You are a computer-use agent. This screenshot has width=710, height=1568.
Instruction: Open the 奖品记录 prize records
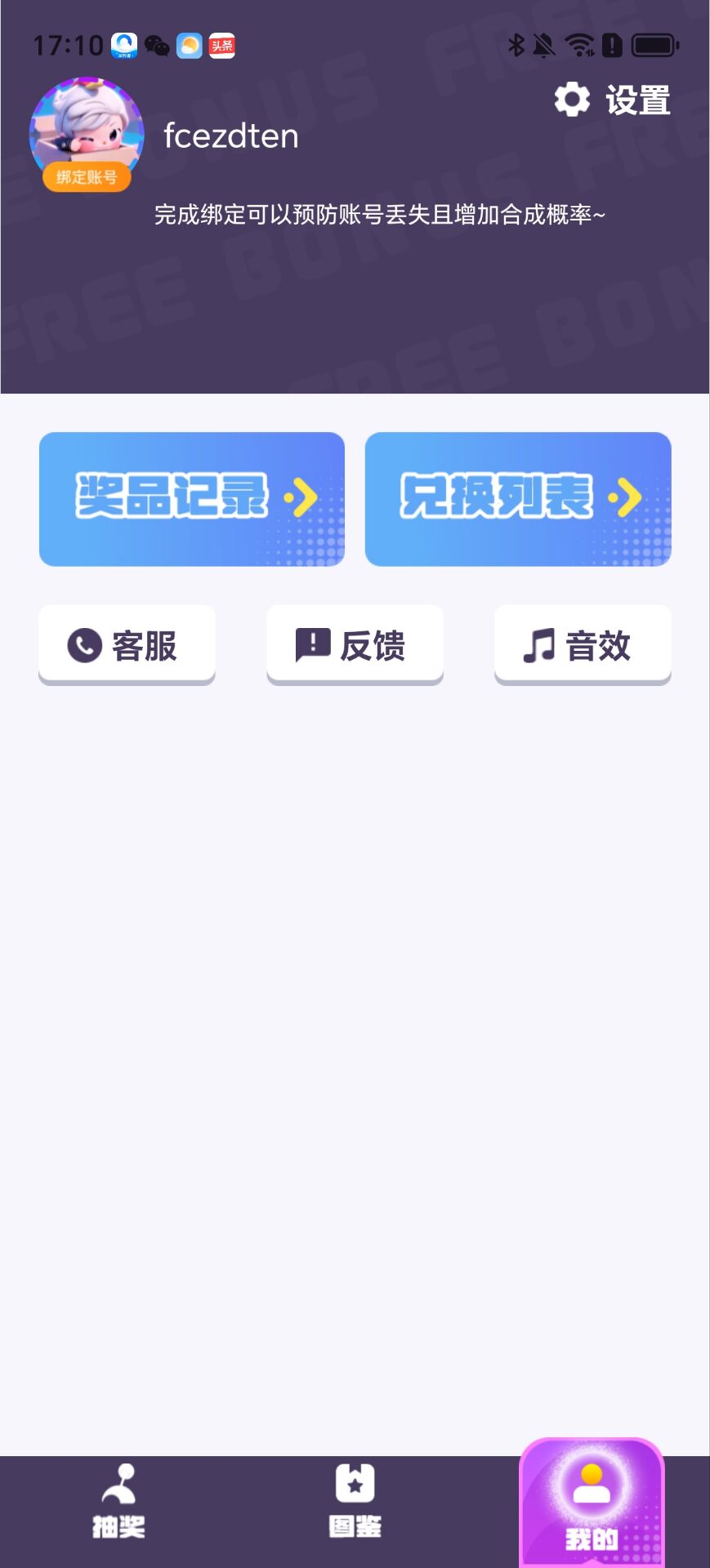point(192,498)
